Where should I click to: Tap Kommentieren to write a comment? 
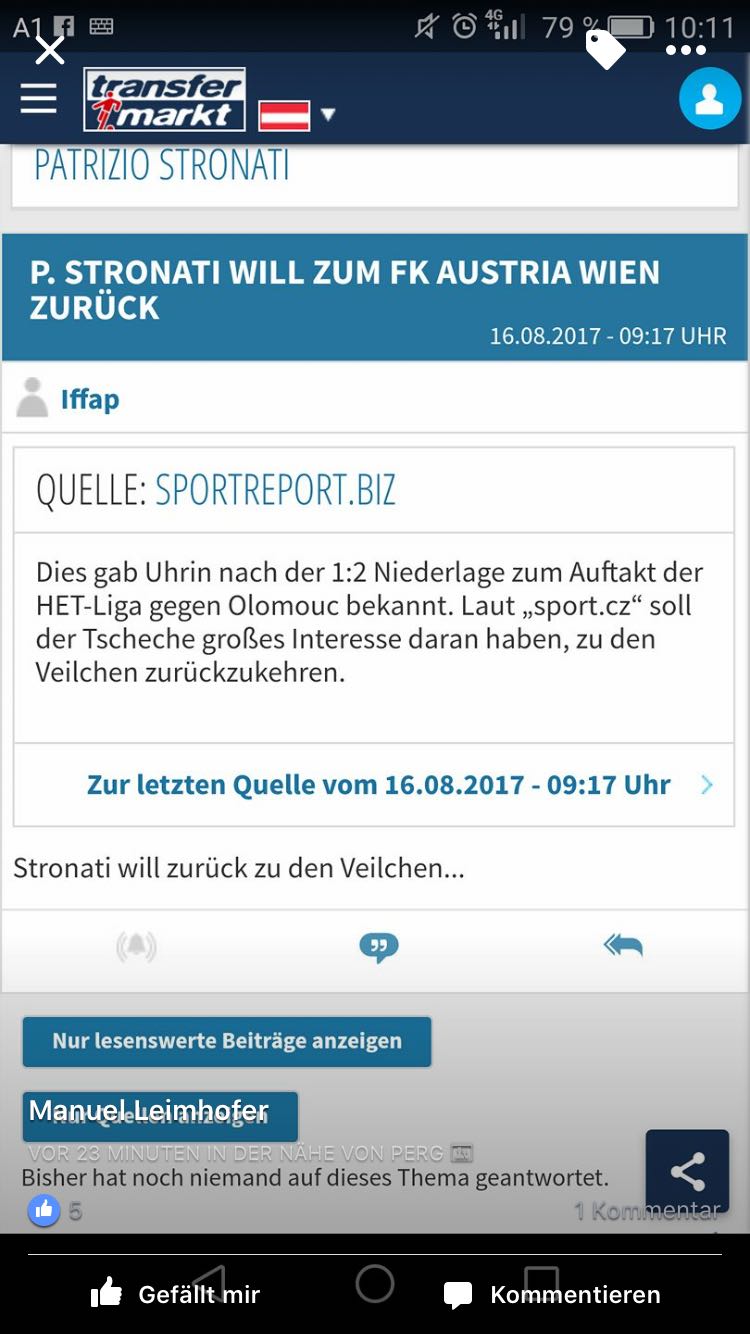pyautogui.click(x=552, y=1294)
